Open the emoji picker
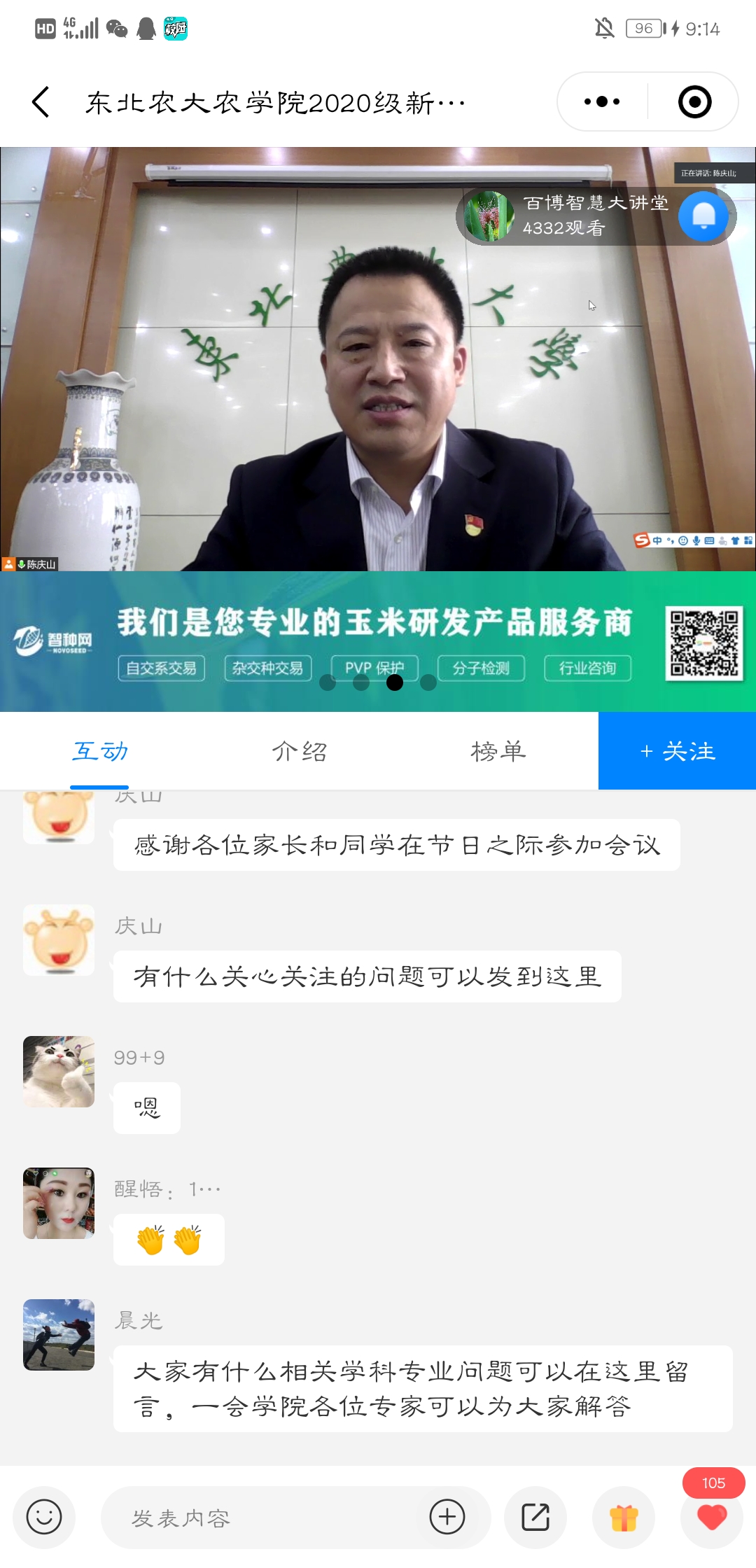Viewport: 756px width, 1568px height. coord(44,1517)
